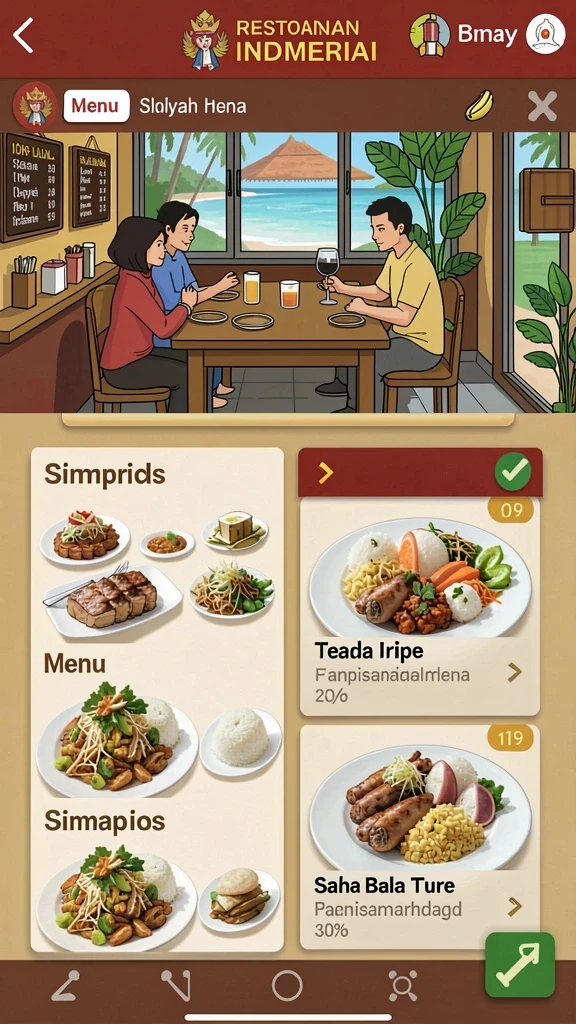Go back with the top-left arrow
This screenshot has height=1024, width=576.
(x=23, y=35)
